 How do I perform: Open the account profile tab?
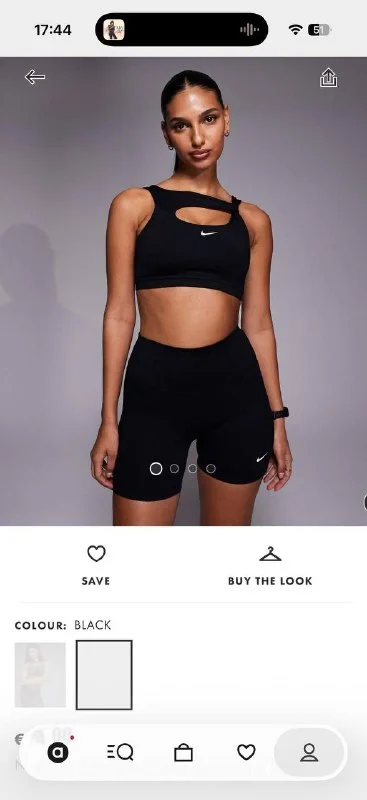[x=309, y=752]
